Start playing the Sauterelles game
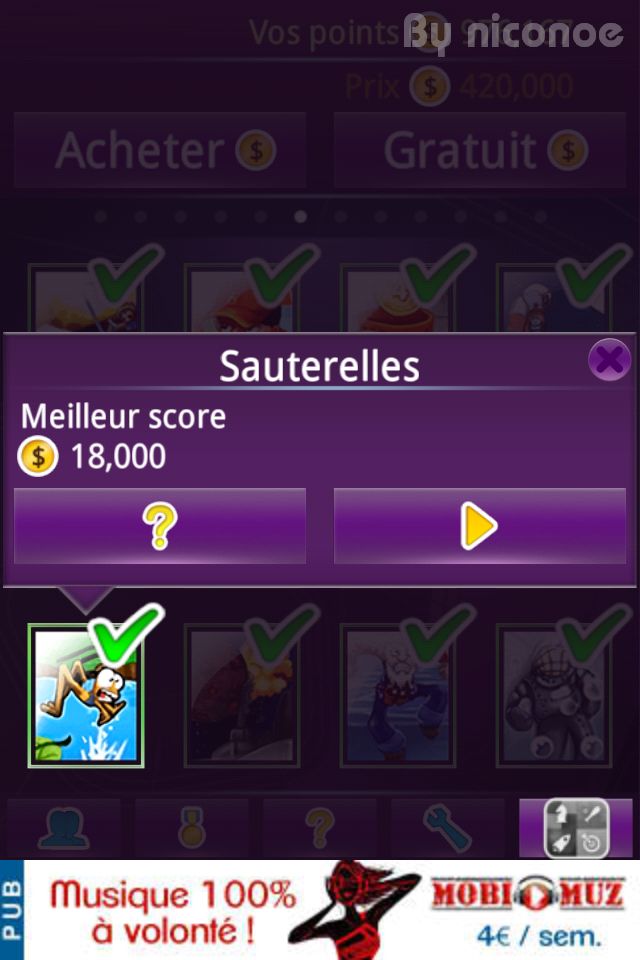The image size is (640, 960). point(479,526)
